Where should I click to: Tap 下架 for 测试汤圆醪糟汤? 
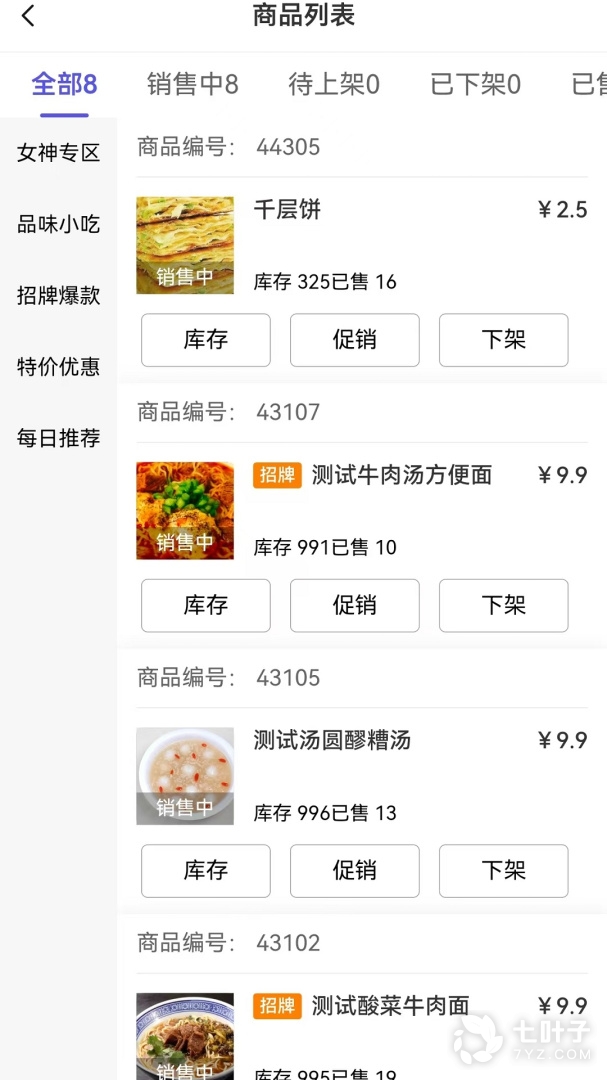point(504,870)
